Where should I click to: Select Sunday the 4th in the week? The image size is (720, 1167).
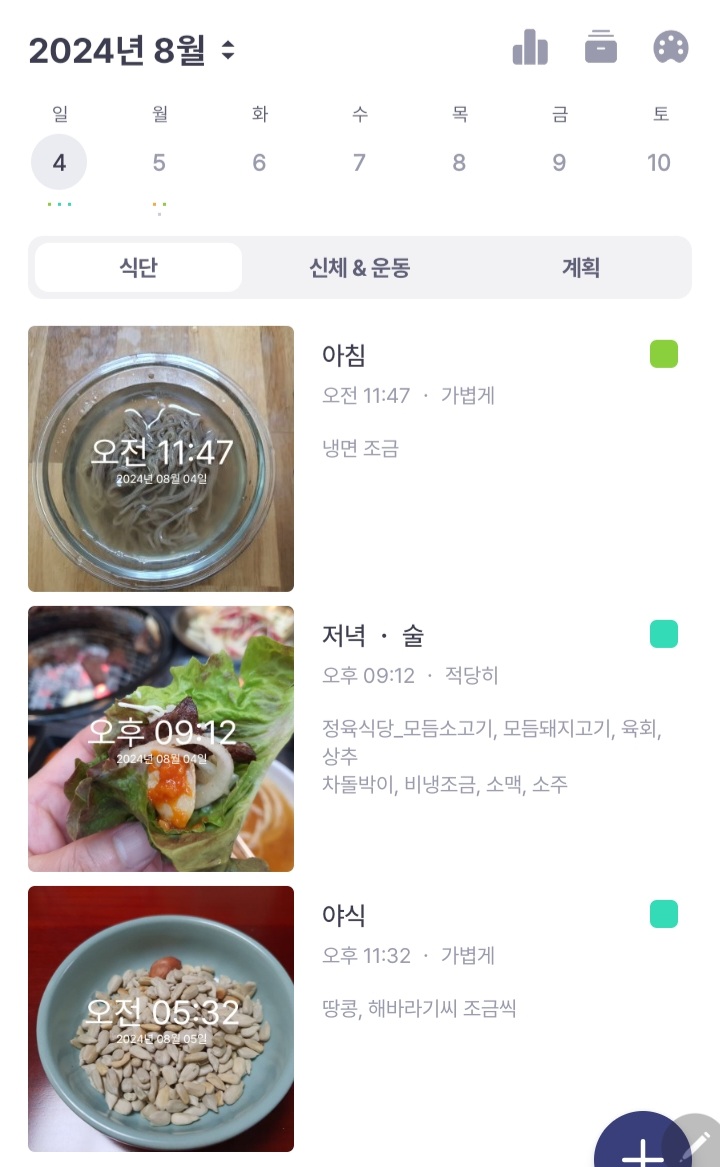coord(59,163)
